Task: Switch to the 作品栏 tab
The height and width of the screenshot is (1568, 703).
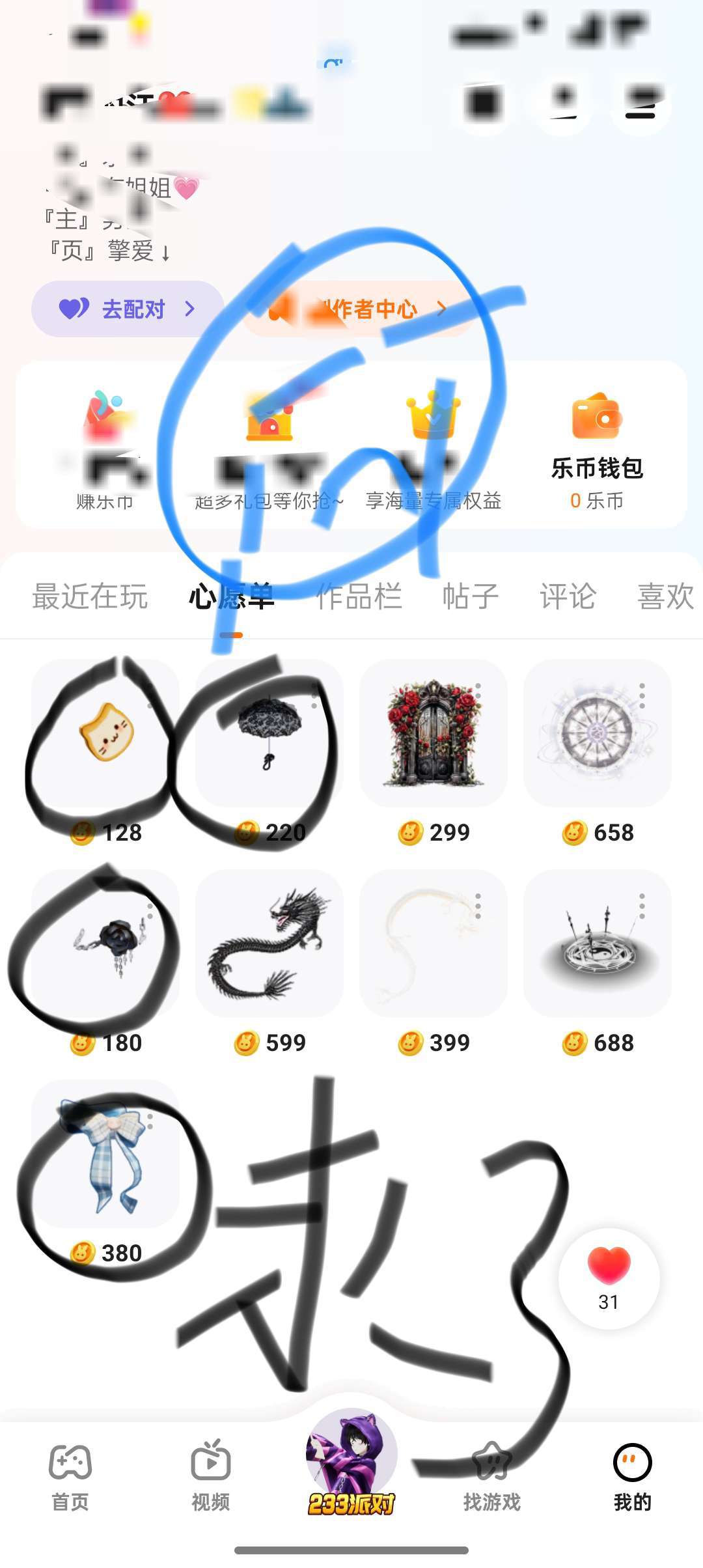Action: click(359, 596)
